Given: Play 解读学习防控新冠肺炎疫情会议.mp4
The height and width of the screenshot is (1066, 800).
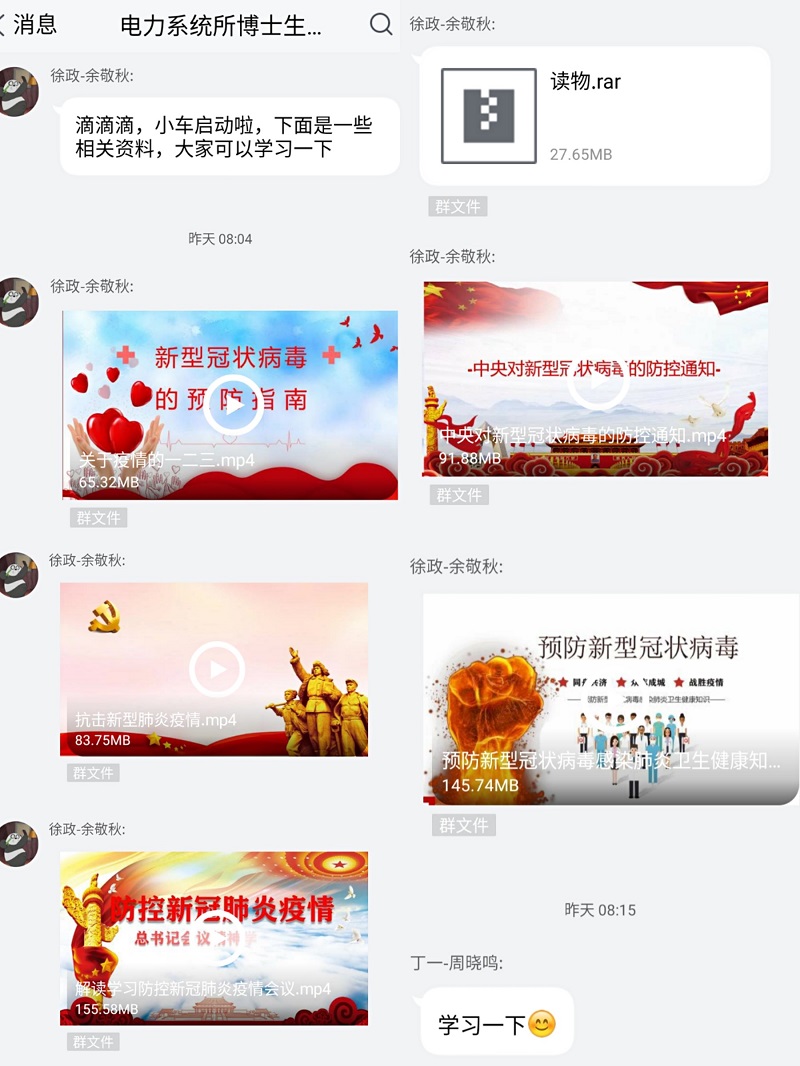Looking at the screenshot, I should pos(214,937).
